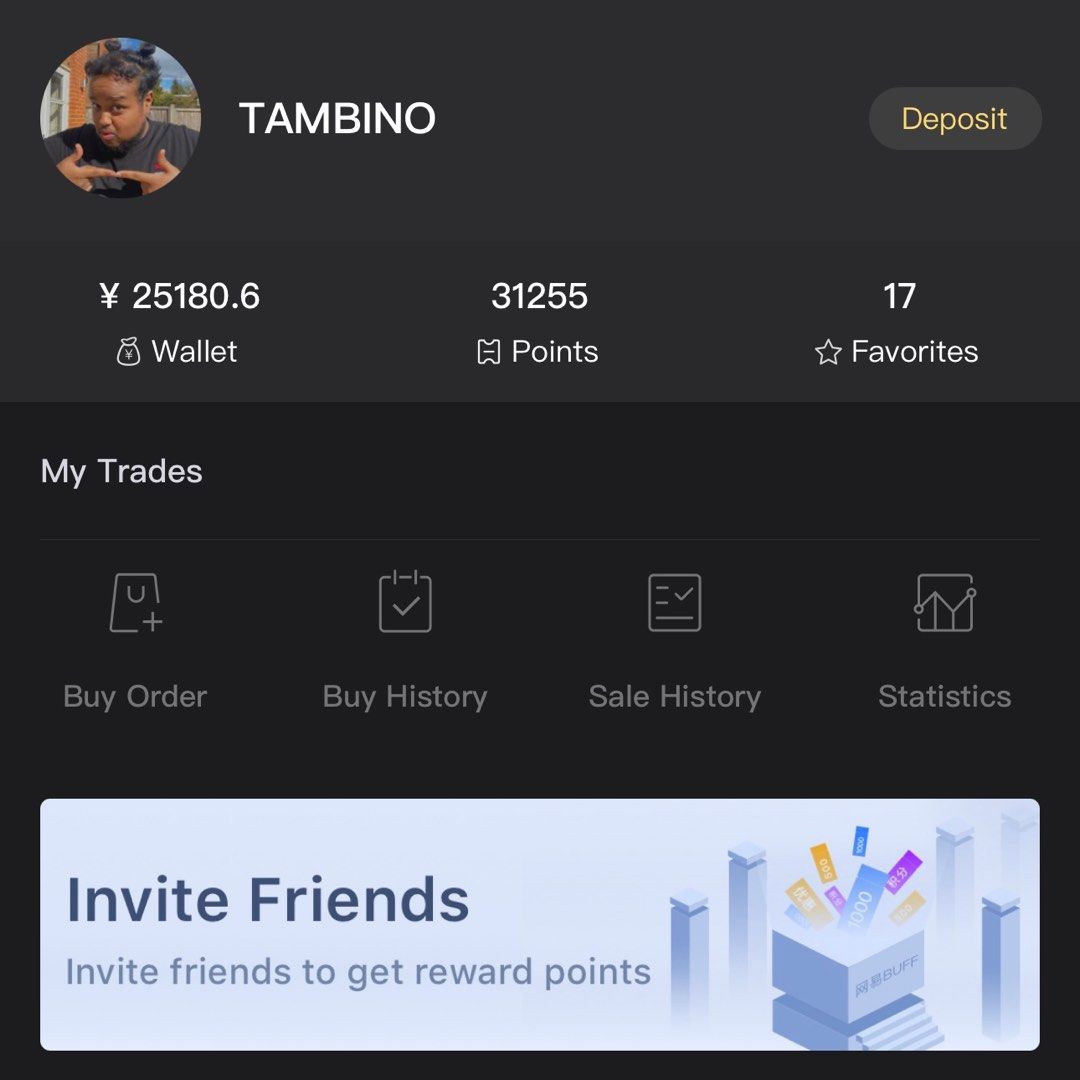View Buy History

coord(405,638)
